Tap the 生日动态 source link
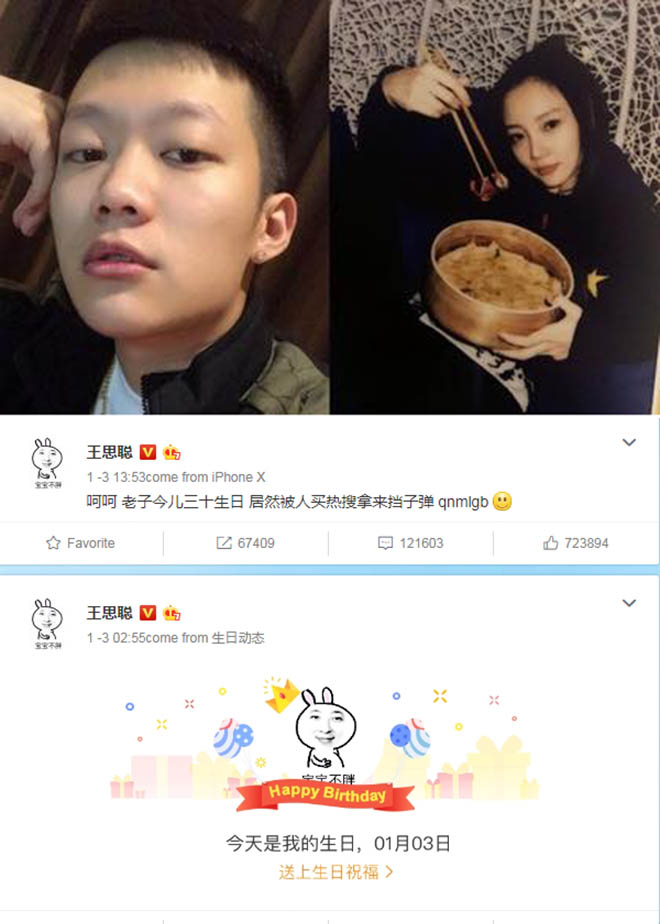This screenshot has width=660, height=924. (237, 638)
